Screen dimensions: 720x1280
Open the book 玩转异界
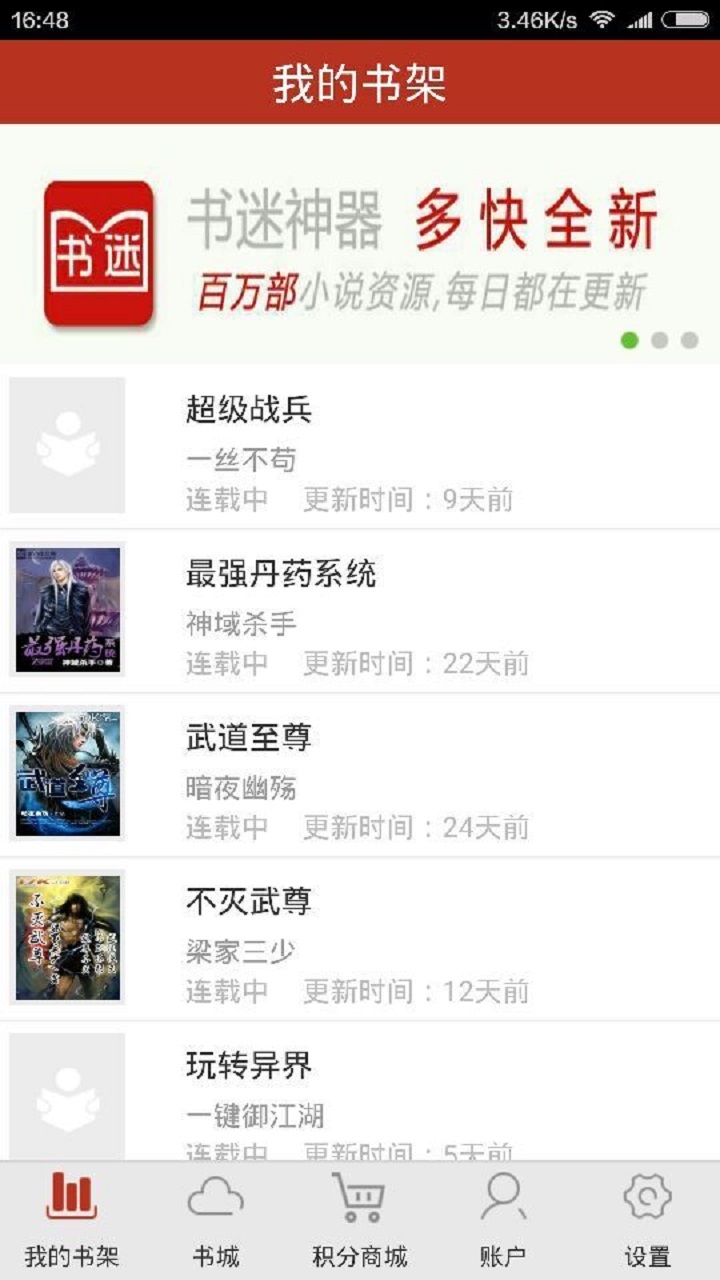[x=360, y=1091]
